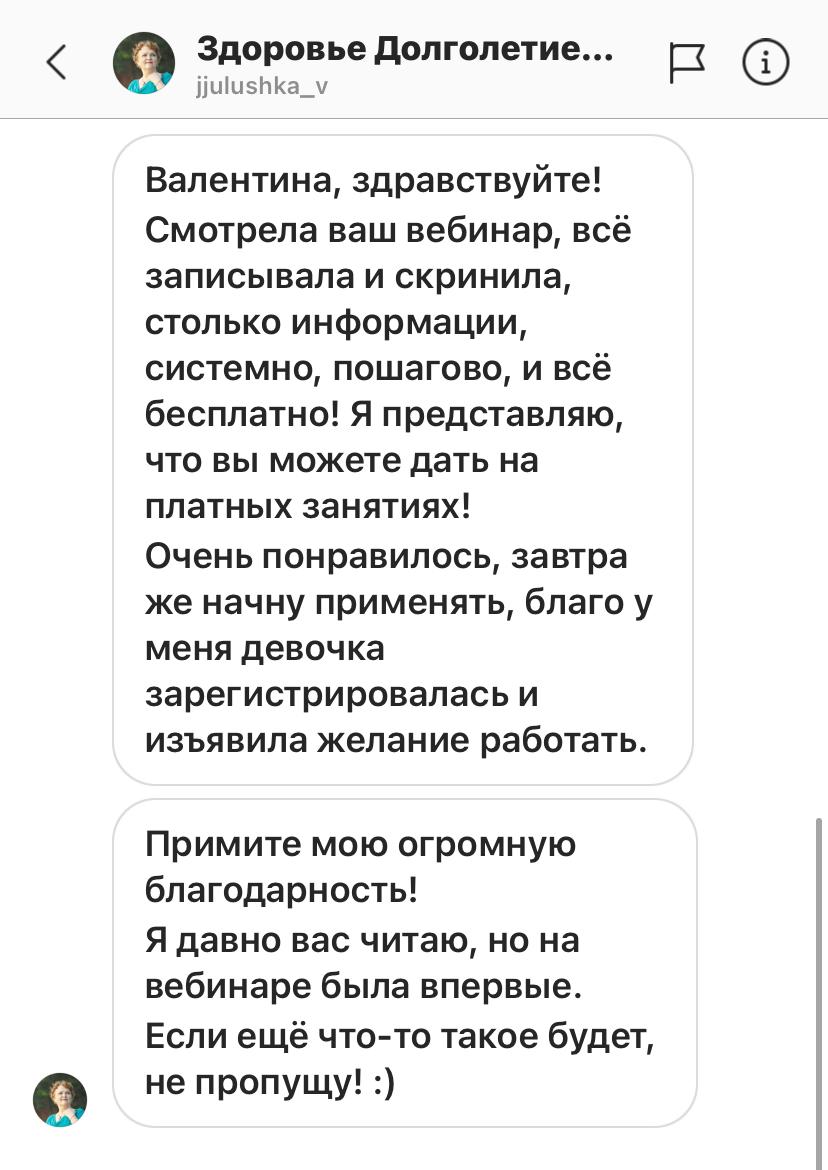Image resolution: width=828 pixels, height=1170 pixels.
Task: Open conversation info details
Action: [x=766, y=62]
